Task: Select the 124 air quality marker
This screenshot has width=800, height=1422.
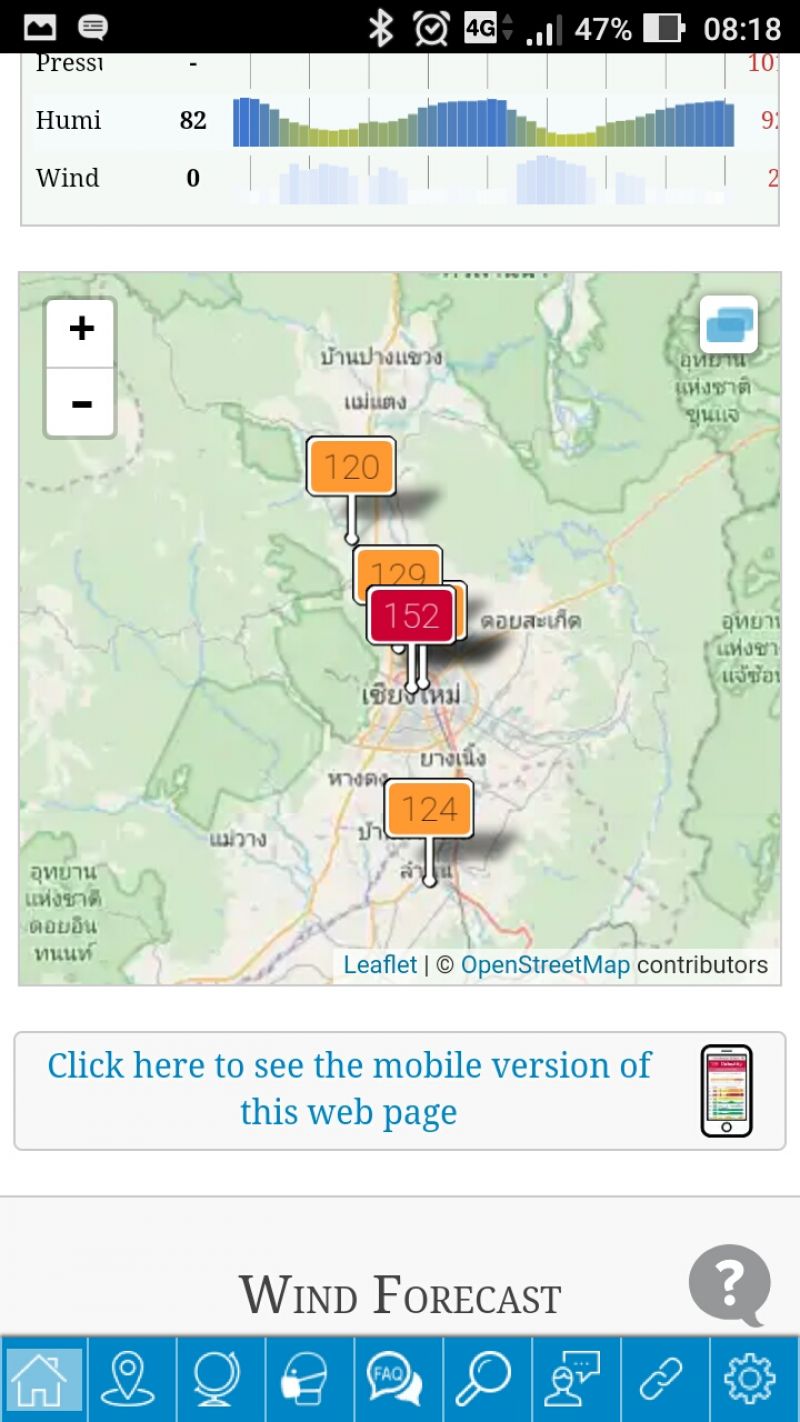Action: click(x=429, y=809)
